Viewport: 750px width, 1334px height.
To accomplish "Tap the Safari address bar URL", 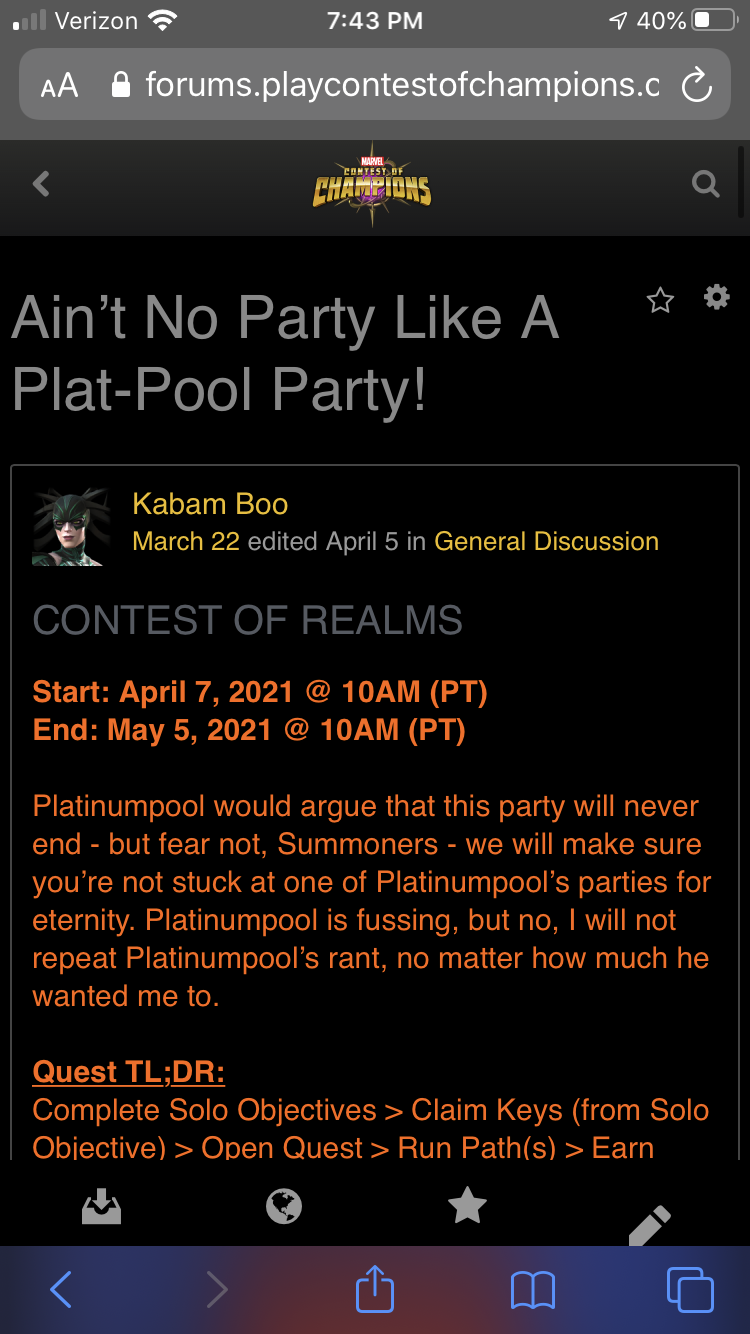I will click(x=400, y=85).
